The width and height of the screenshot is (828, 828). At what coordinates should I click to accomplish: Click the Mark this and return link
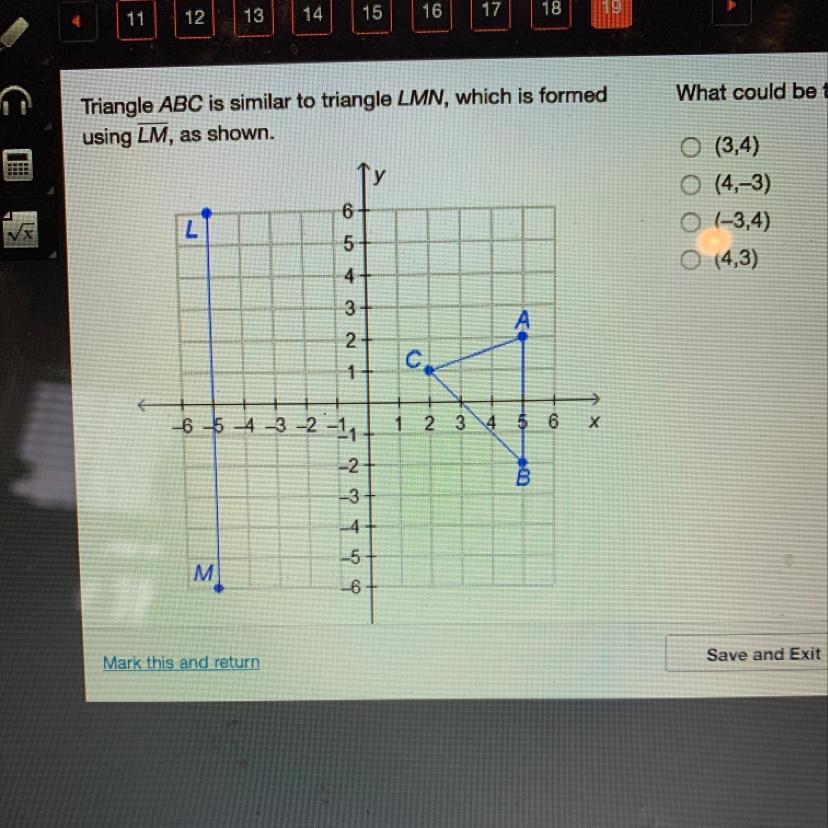(x=181, y=662)
